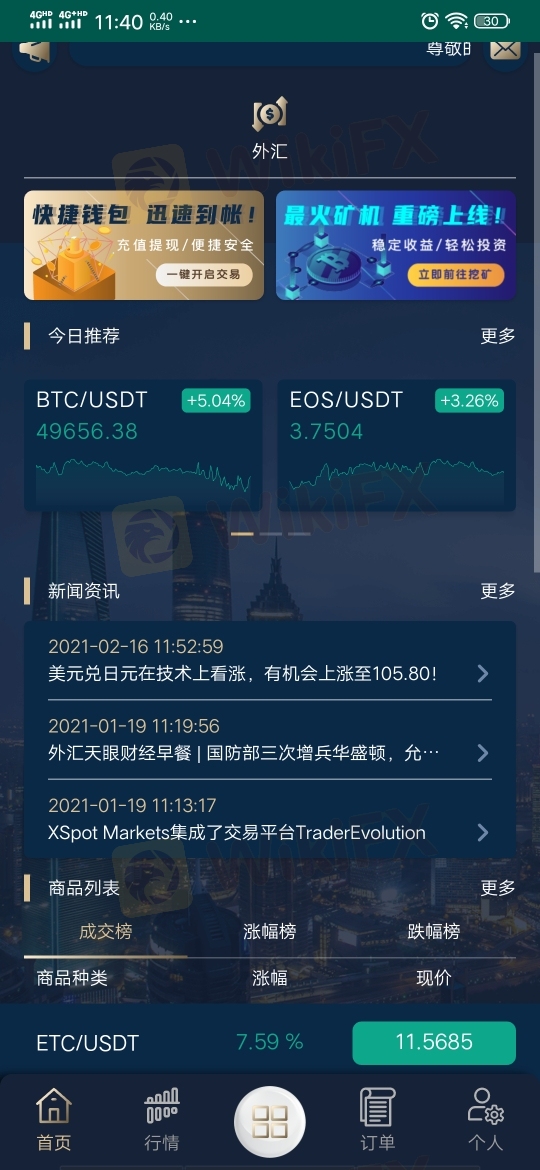
Task: Go to the 订单 orders tab
Action: click(378, 1119)
